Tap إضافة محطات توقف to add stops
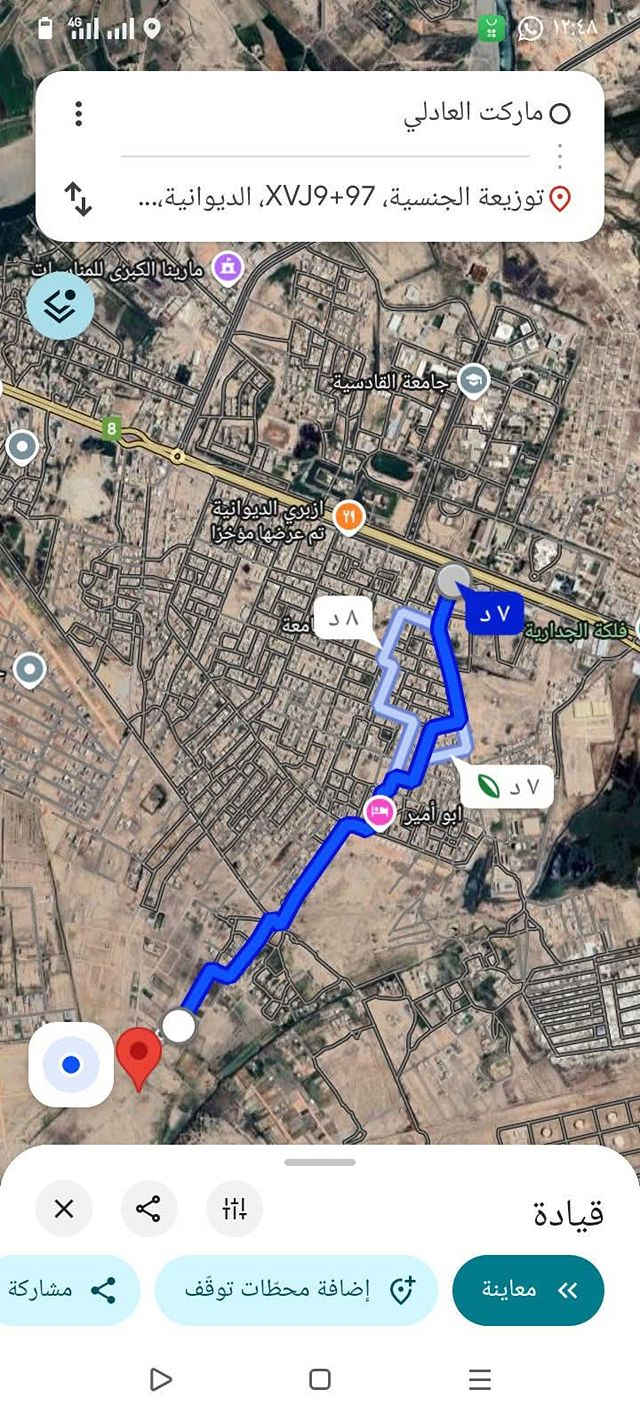640x1422 pixels. pos(296,1290)
